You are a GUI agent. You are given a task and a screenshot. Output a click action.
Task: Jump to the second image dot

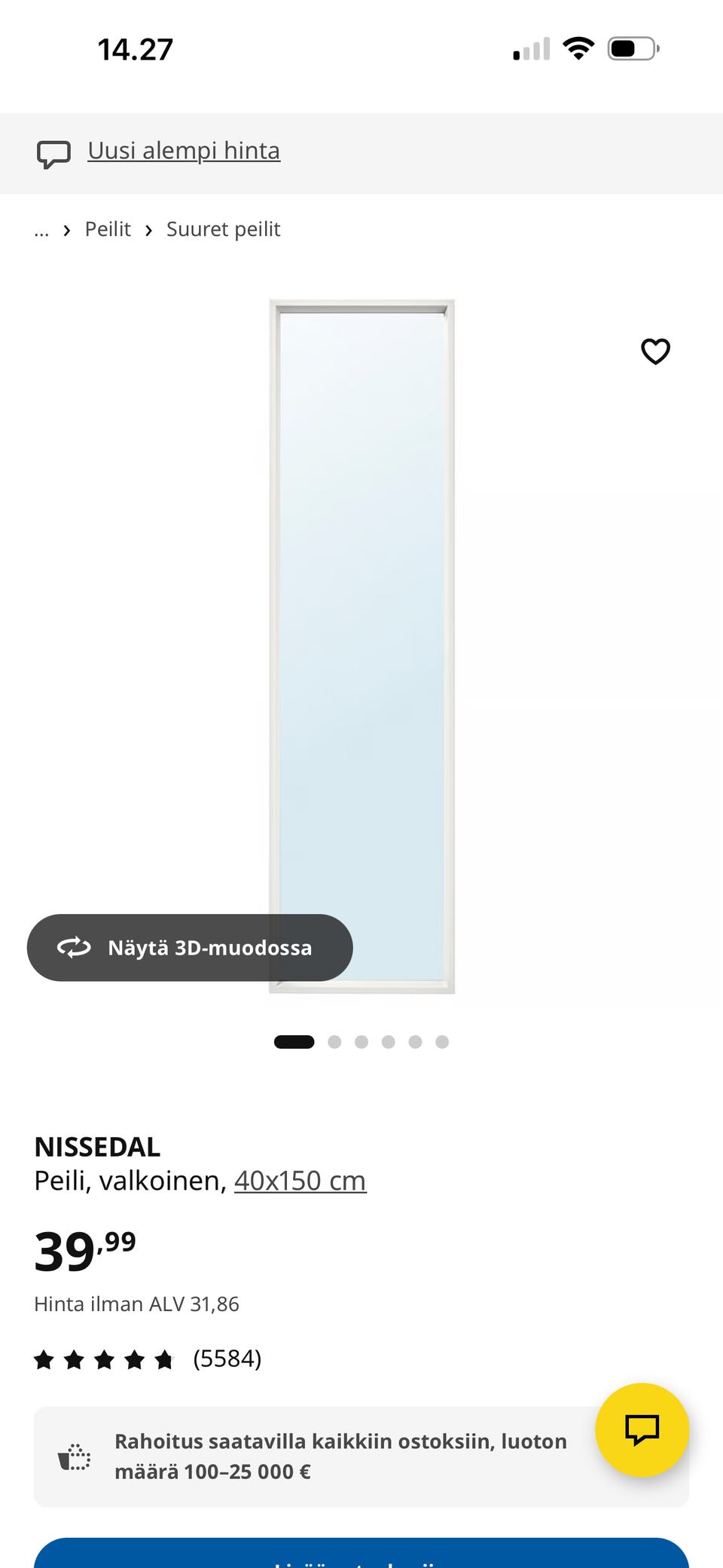tap(334, 1042)
